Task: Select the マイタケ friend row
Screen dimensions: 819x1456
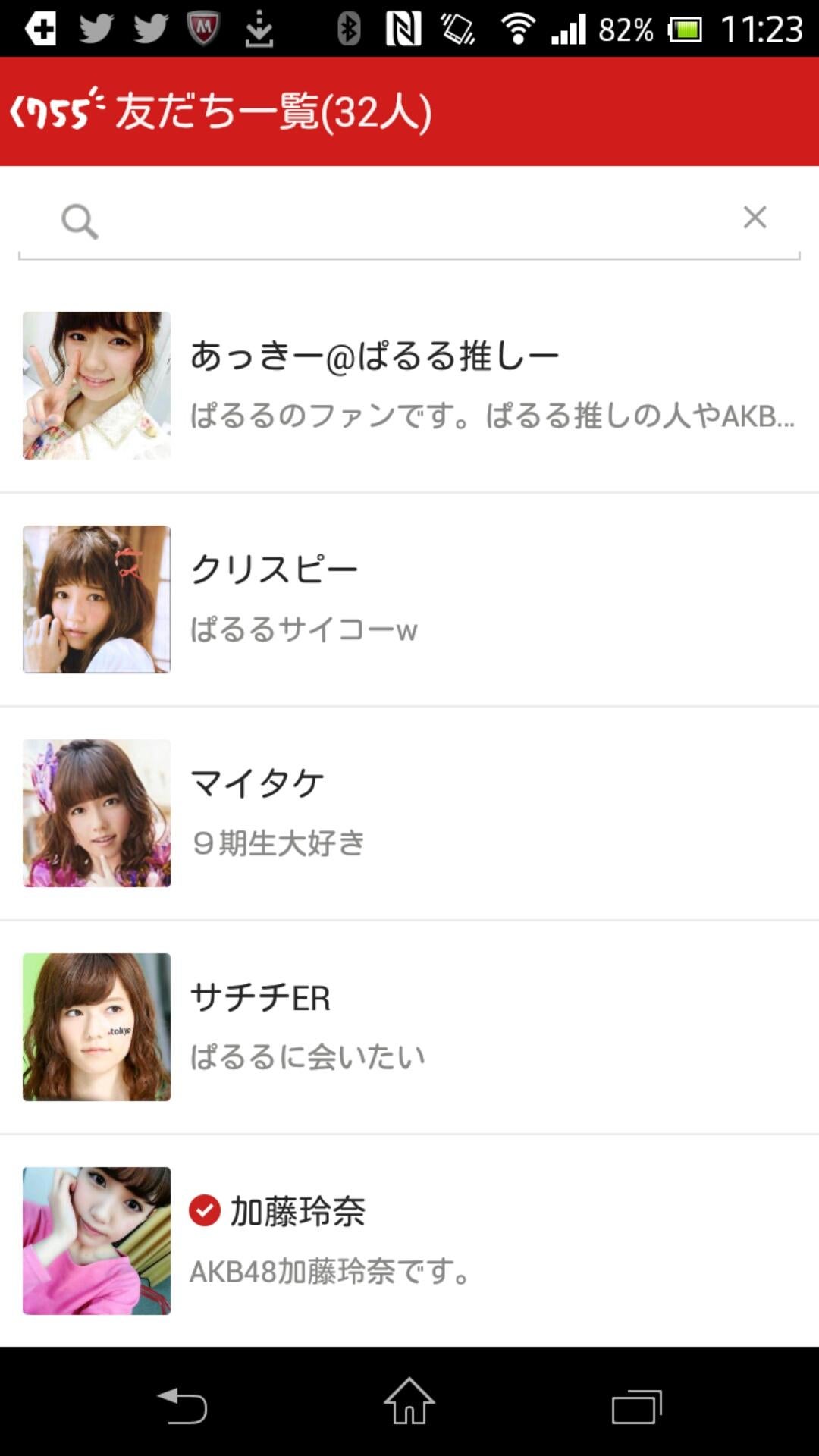Action: tap(409, 813)
